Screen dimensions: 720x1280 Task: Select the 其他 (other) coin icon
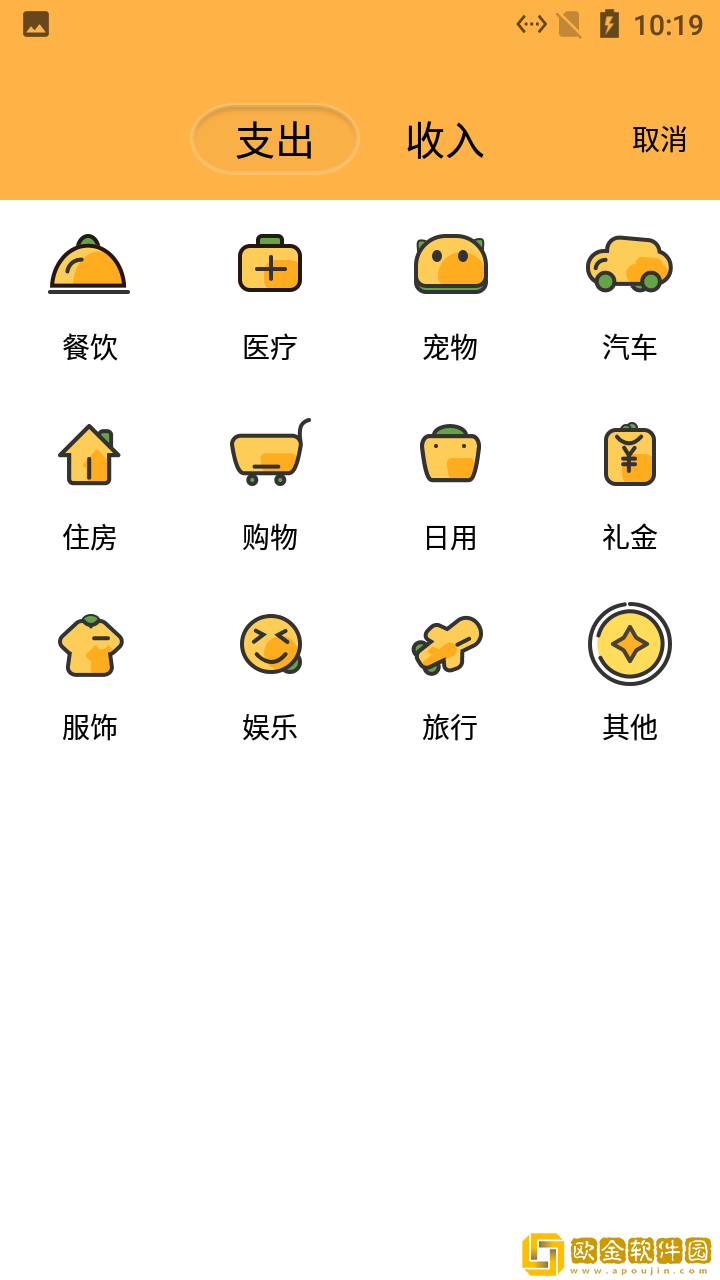(x=629, y=643)
